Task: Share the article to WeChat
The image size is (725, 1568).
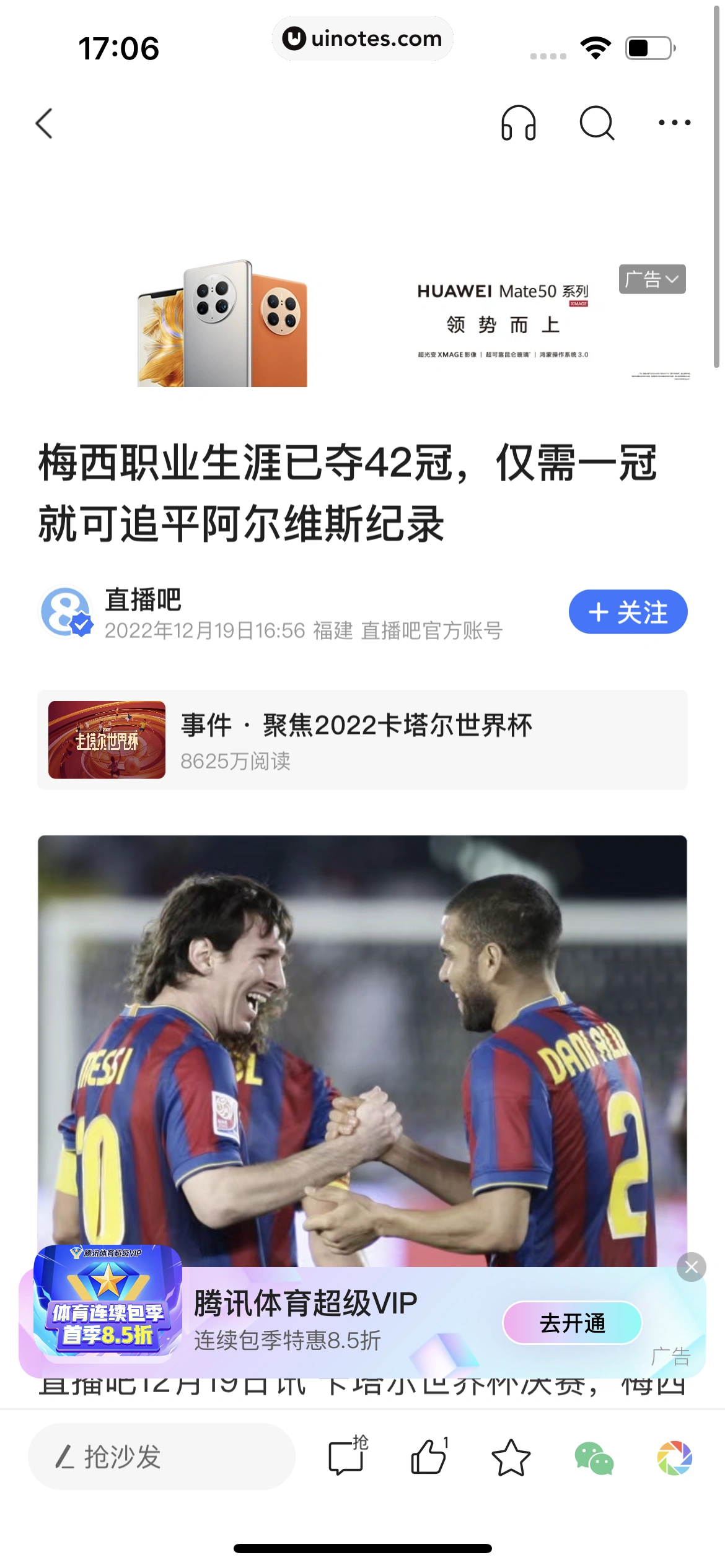Action: pos(594,1458)
